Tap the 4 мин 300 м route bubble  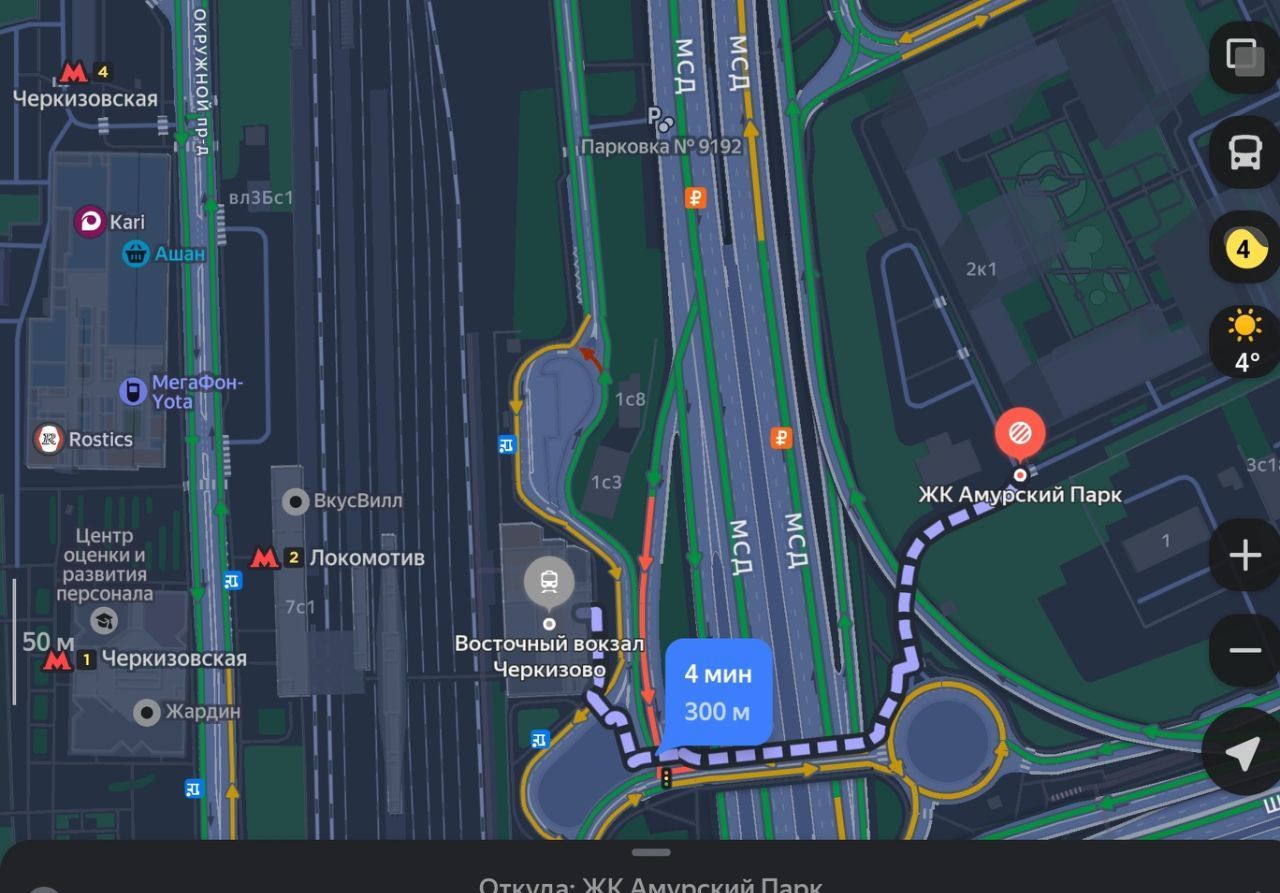(x=718, y=692)
